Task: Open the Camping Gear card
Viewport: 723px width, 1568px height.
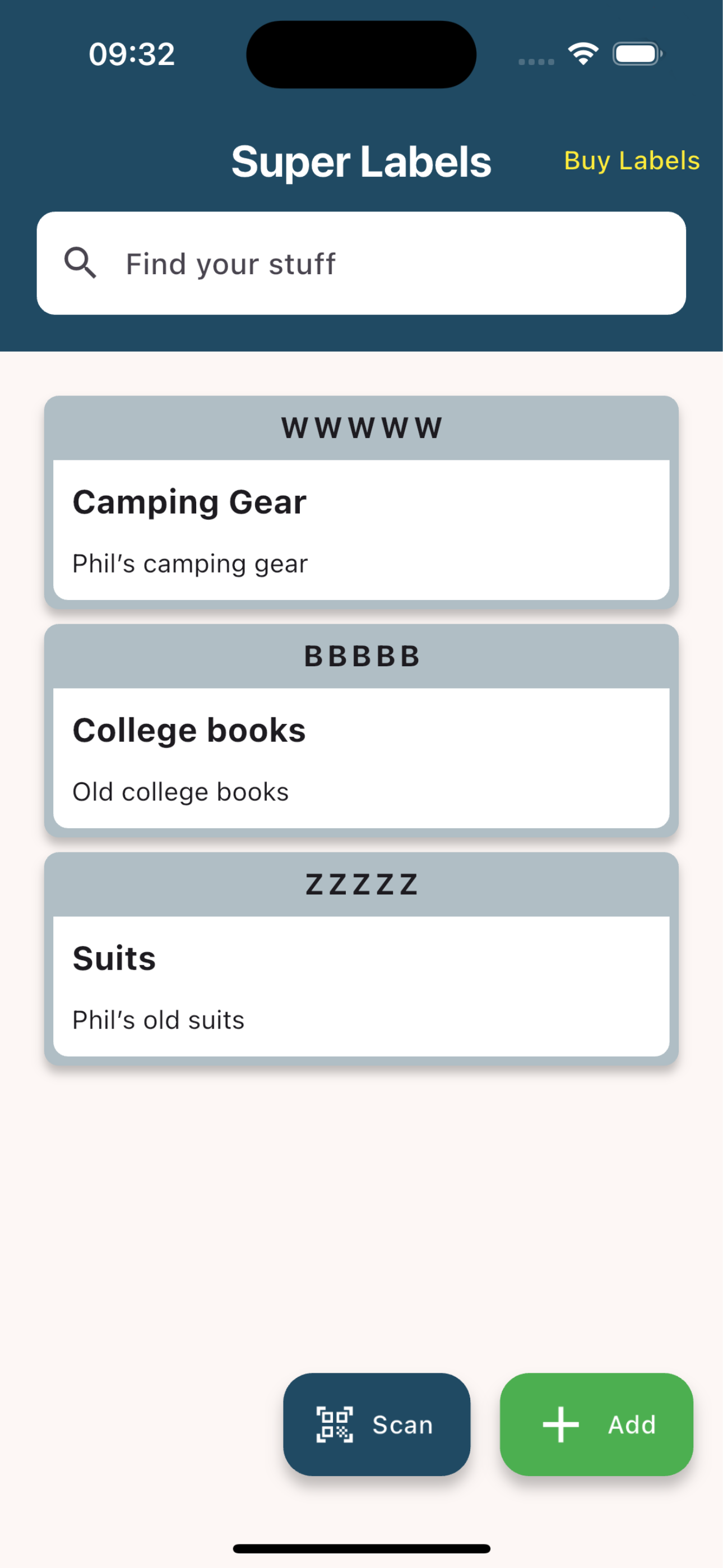Action: coord(361,502)
